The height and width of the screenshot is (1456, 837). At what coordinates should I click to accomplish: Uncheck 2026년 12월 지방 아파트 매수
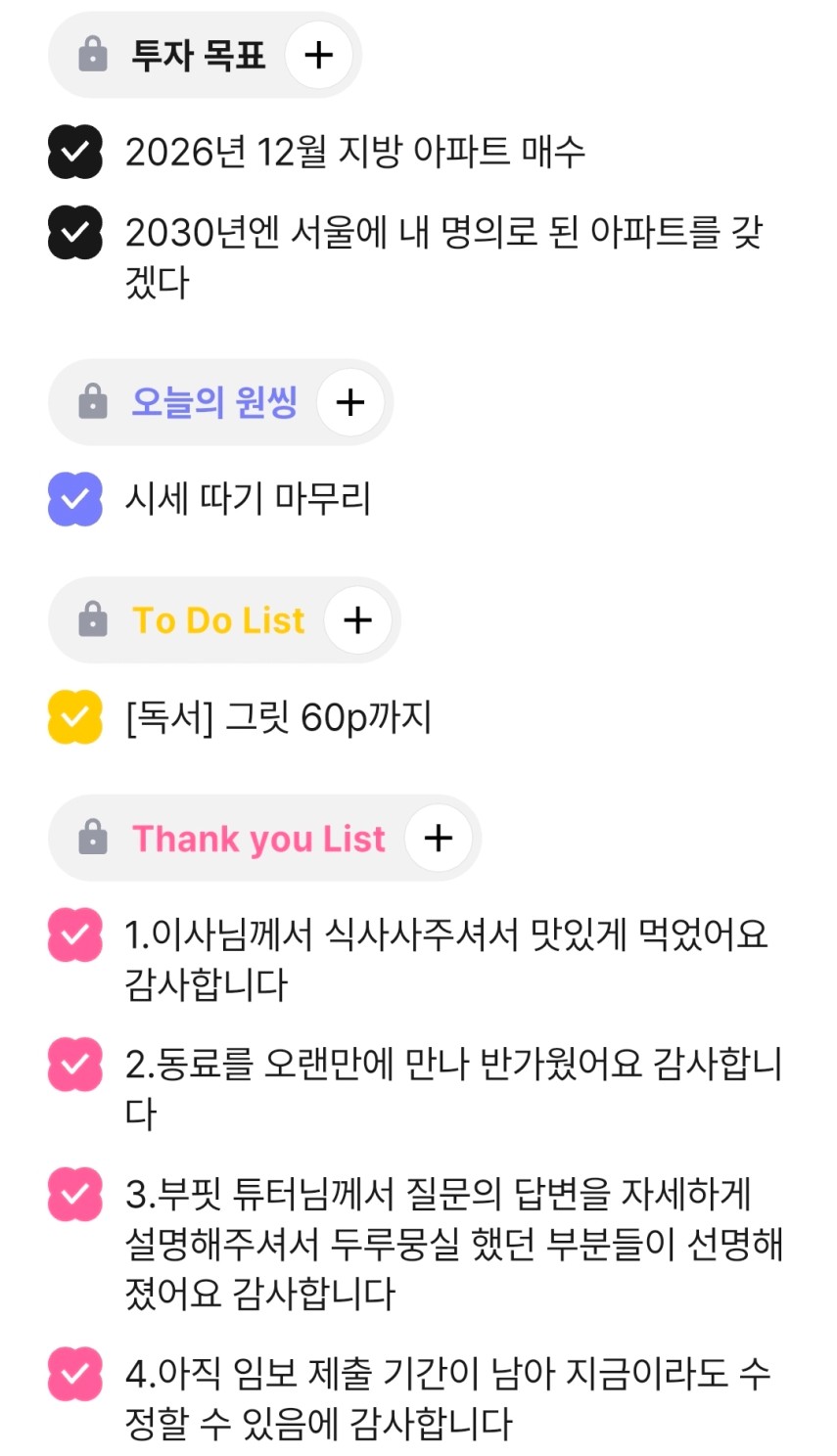pyautogui.click(x=75, y=152)
